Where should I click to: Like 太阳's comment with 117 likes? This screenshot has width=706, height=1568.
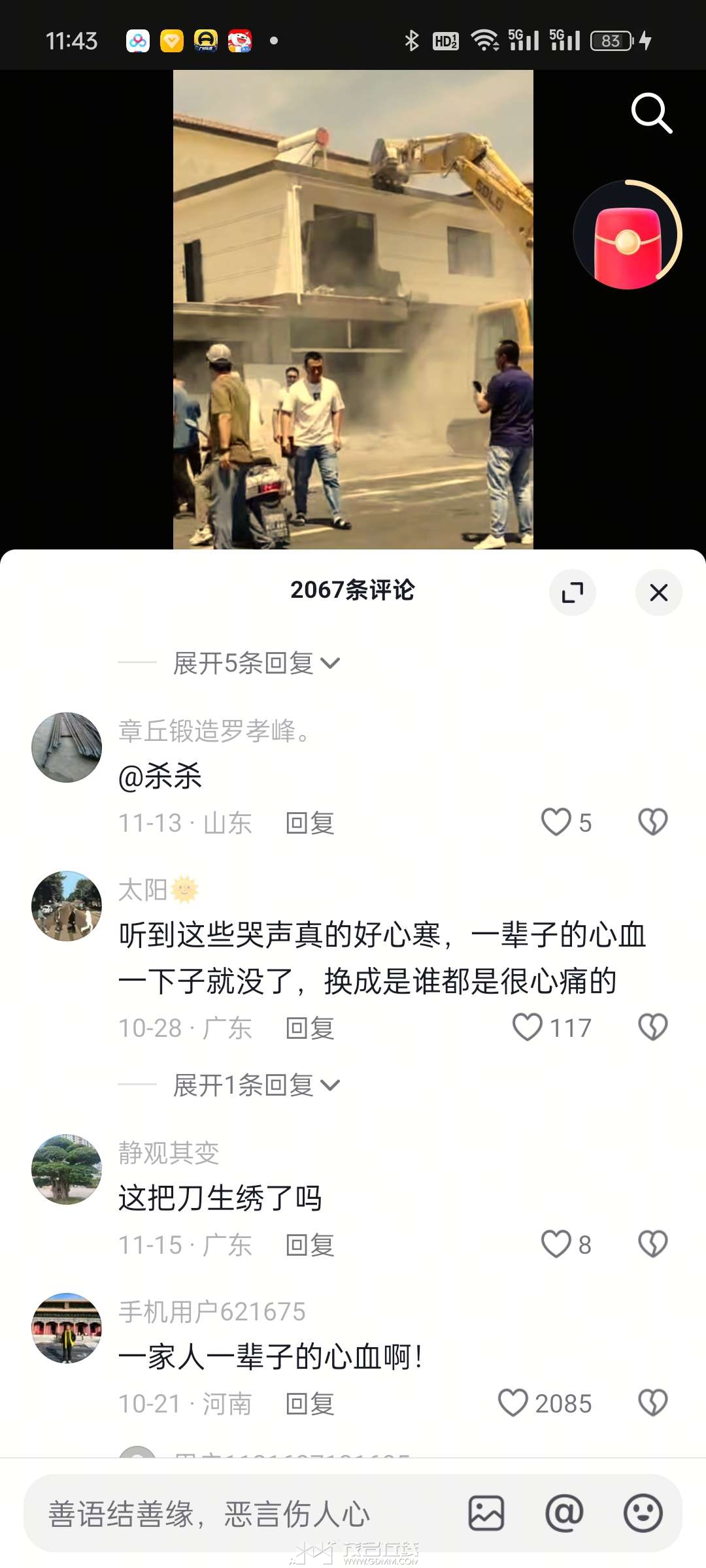coord(528,1027)
